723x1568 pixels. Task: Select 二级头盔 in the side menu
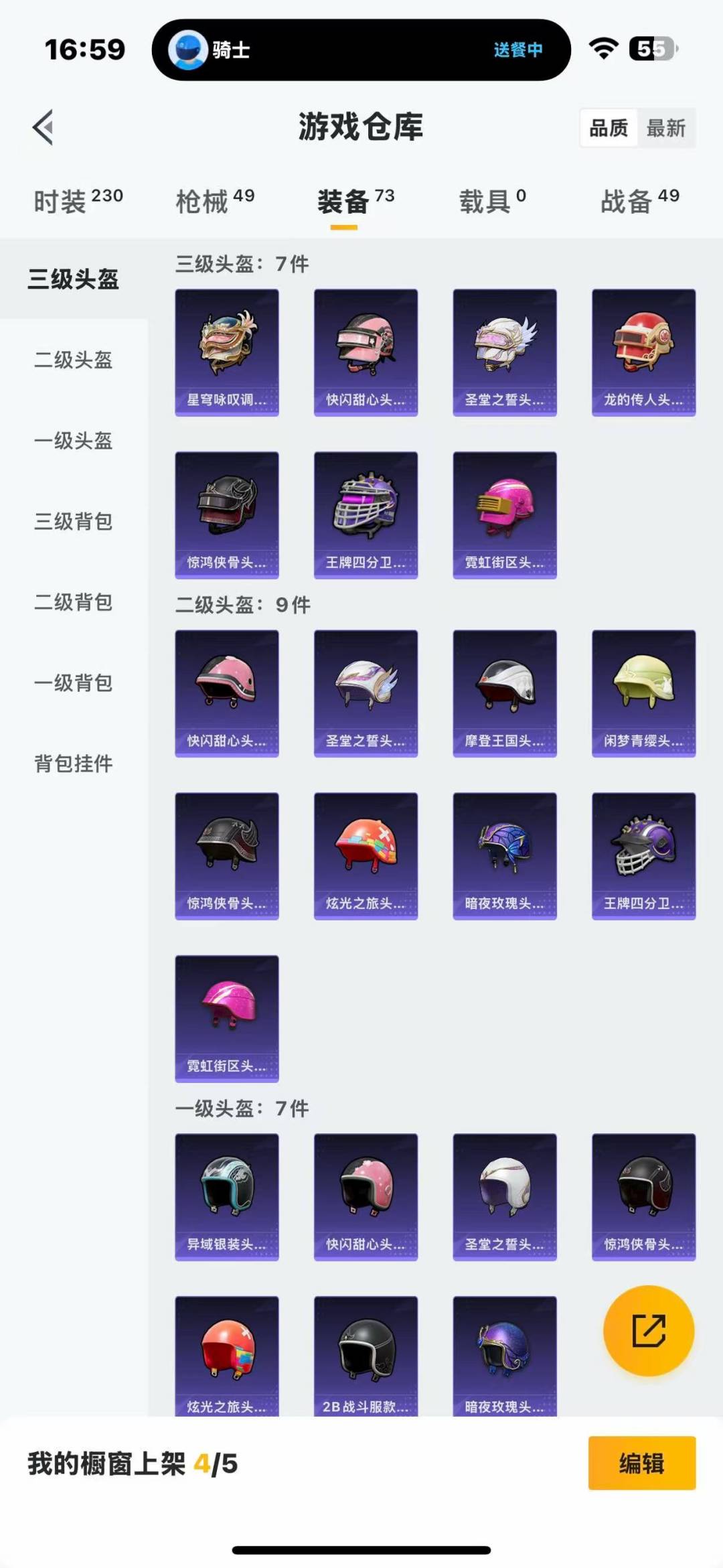(74, 360)
